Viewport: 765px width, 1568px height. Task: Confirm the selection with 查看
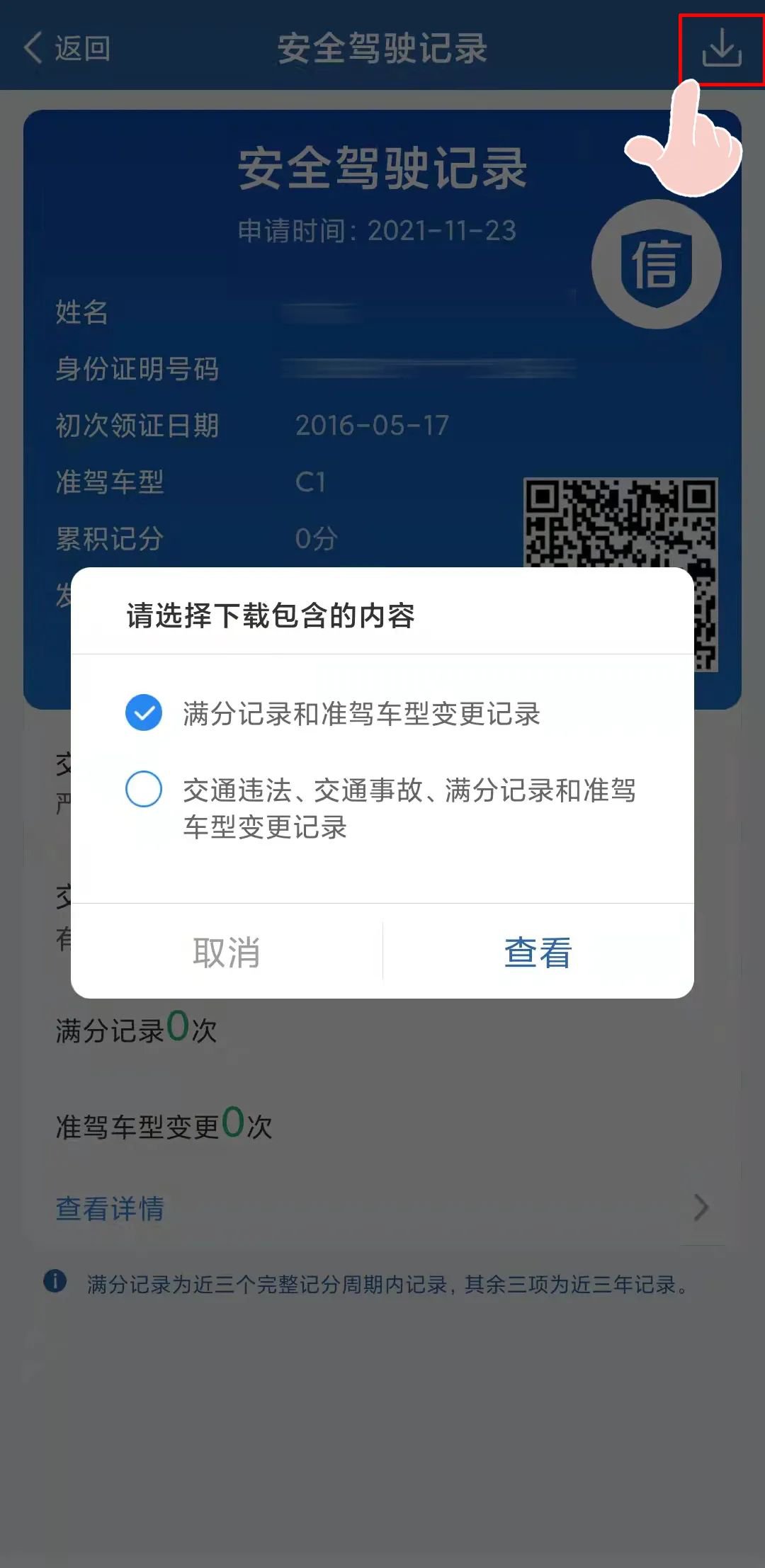538,952
